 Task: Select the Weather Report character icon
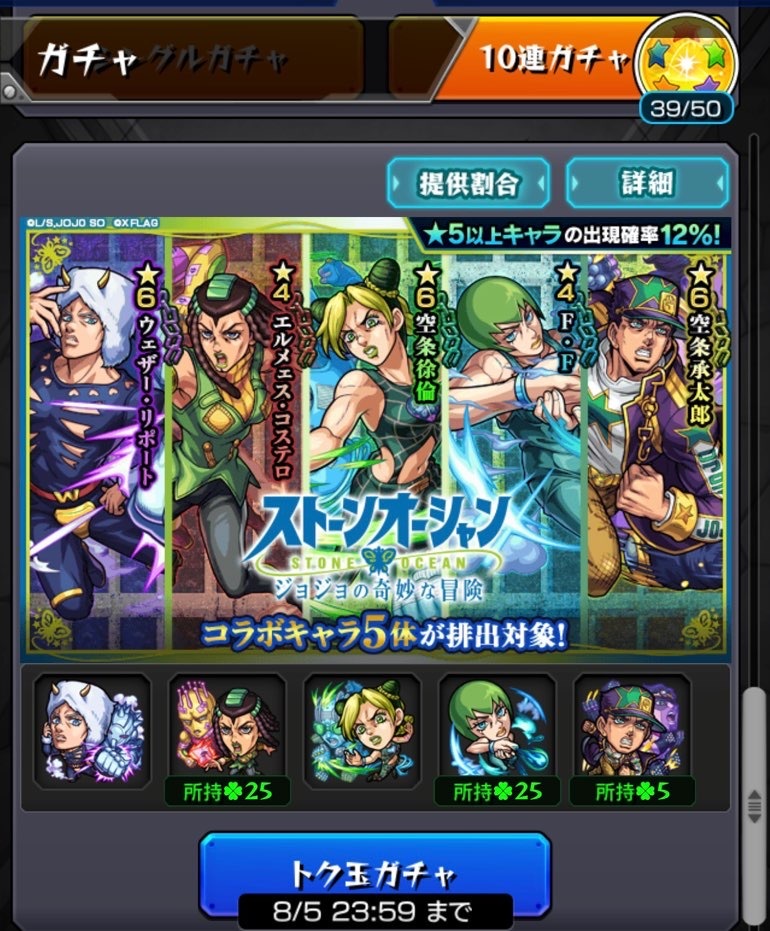(91, 726)
